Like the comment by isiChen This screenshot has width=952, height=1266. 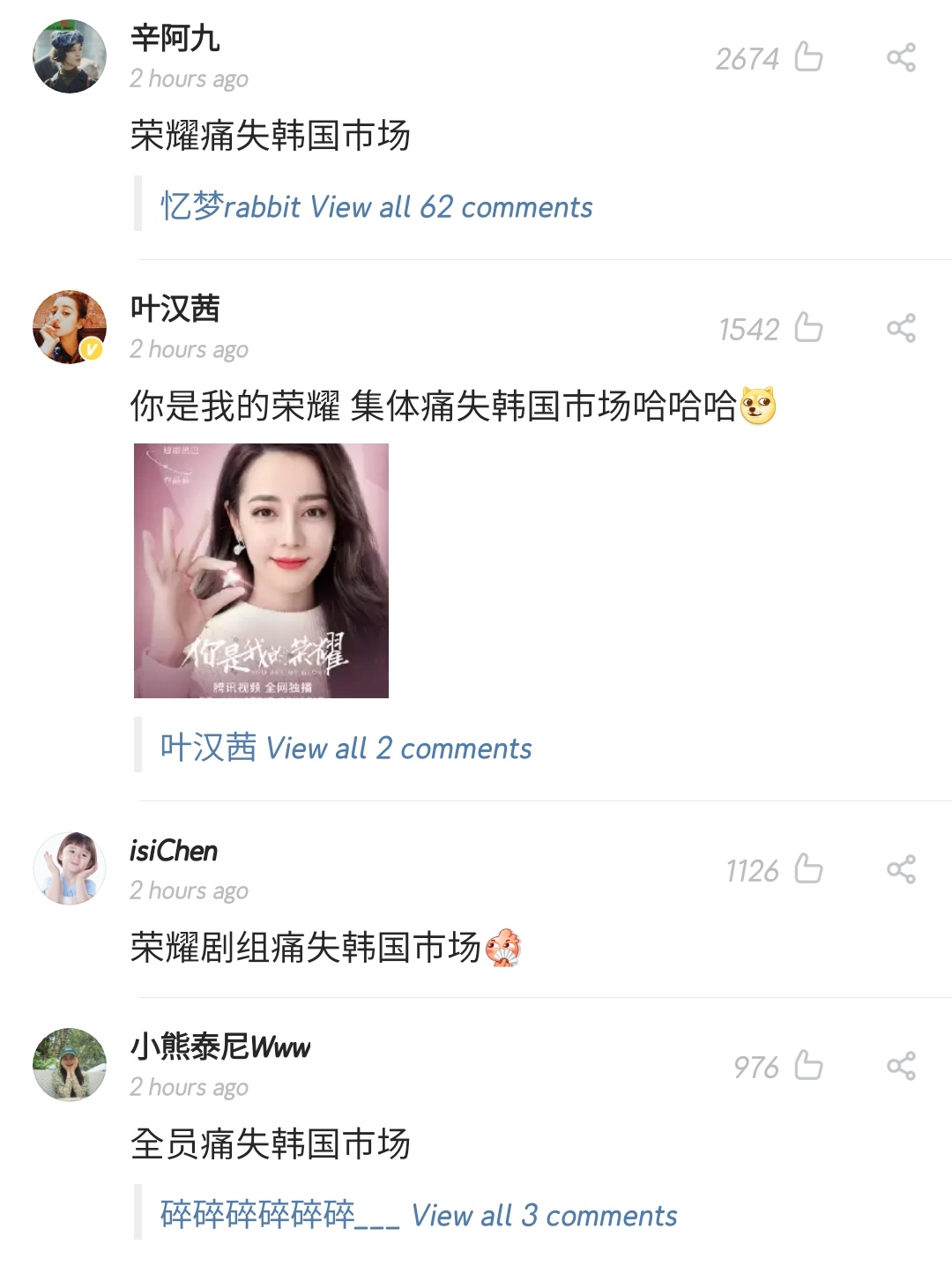[x=807, y=869]
